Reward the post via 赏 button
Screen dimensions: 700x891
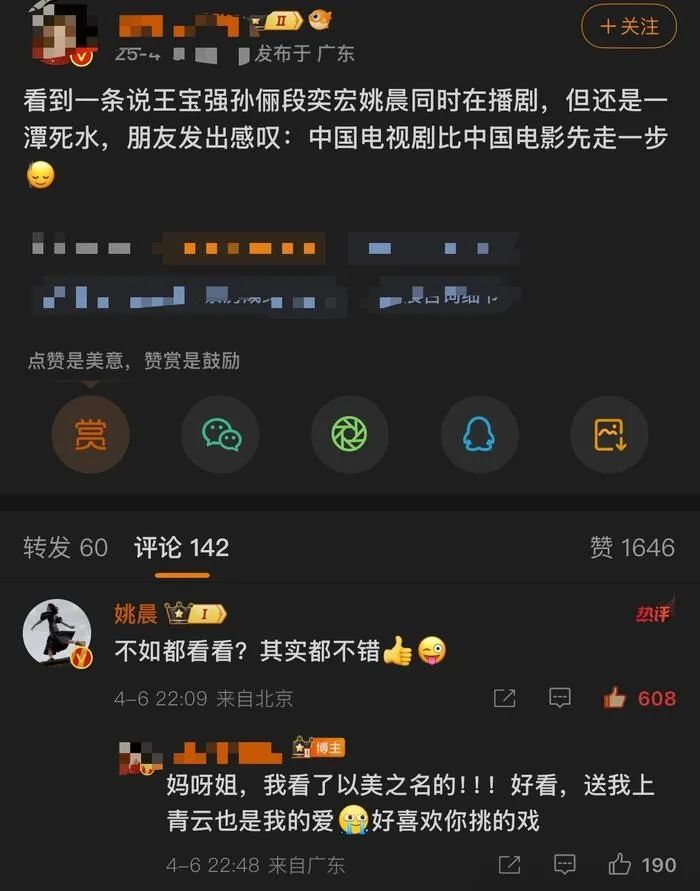point(90,434)
